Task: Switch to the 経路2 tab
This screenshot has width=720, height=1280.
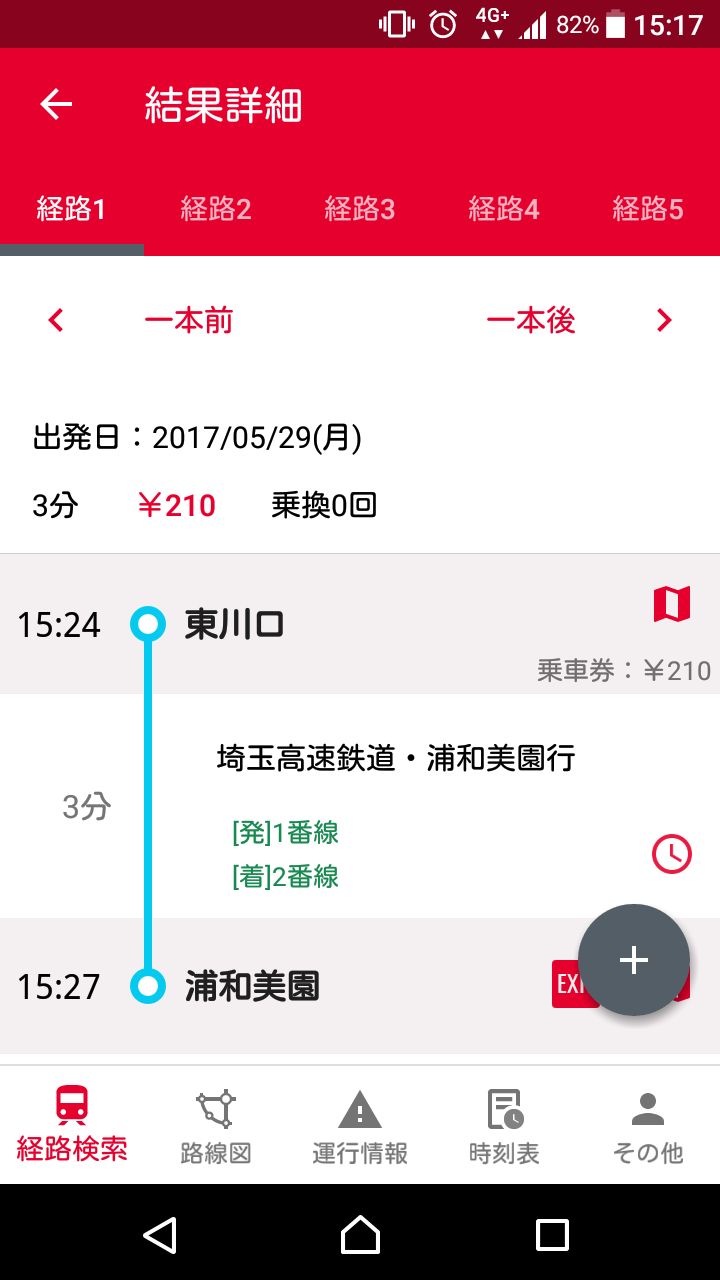Action: (x=216, y=209)
